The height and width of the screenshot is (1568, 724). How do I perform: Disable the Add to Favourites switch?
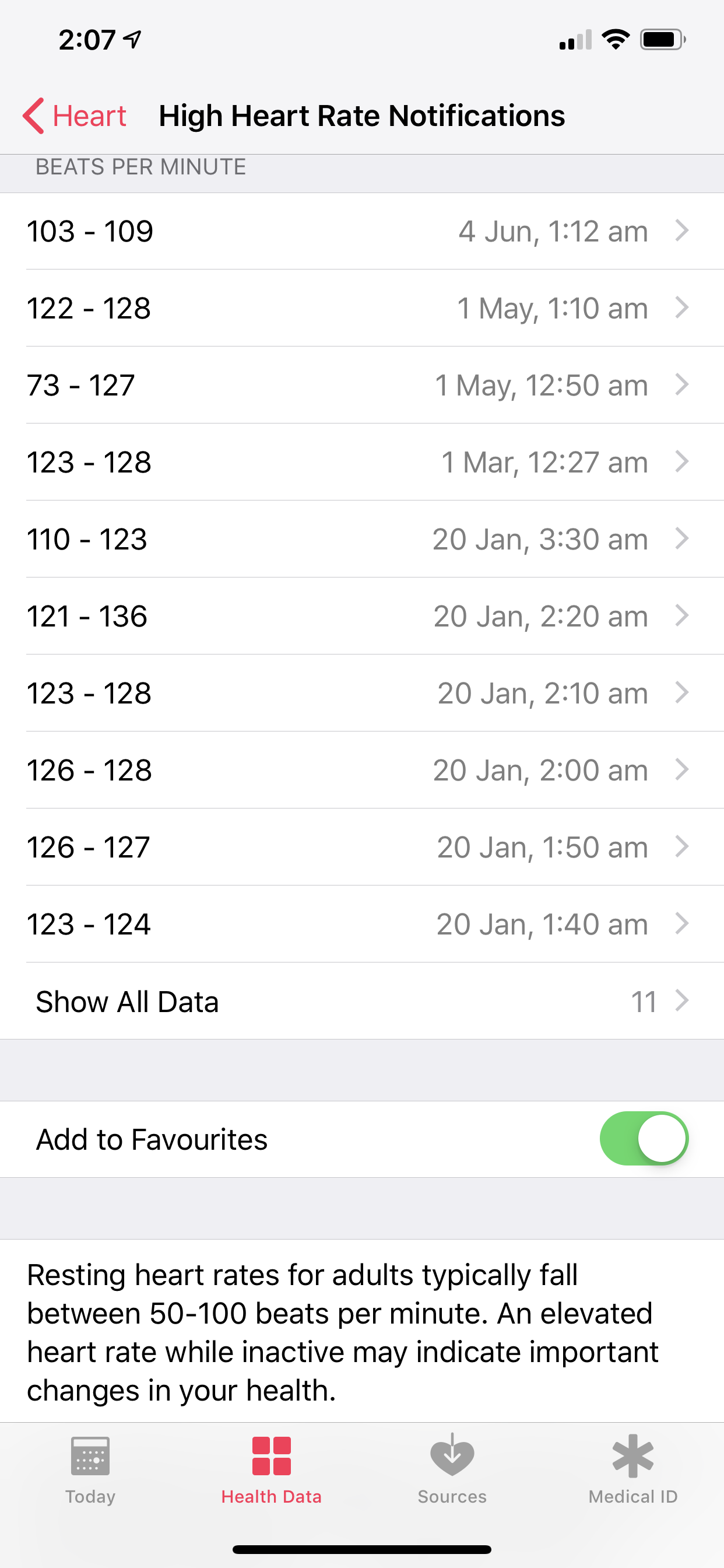644,1139
